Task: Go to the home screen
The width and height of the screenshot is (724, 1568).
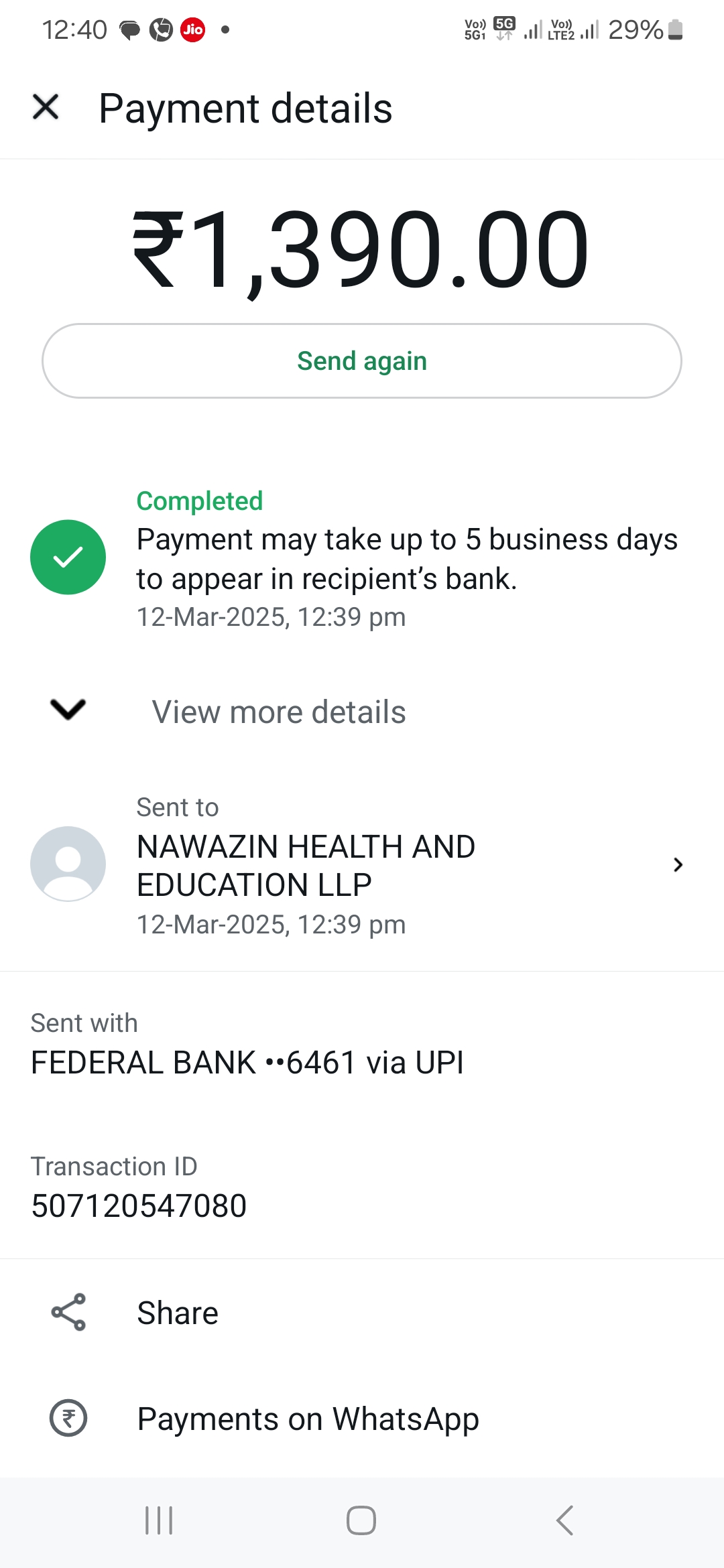Action: [x=361, y=1520]
